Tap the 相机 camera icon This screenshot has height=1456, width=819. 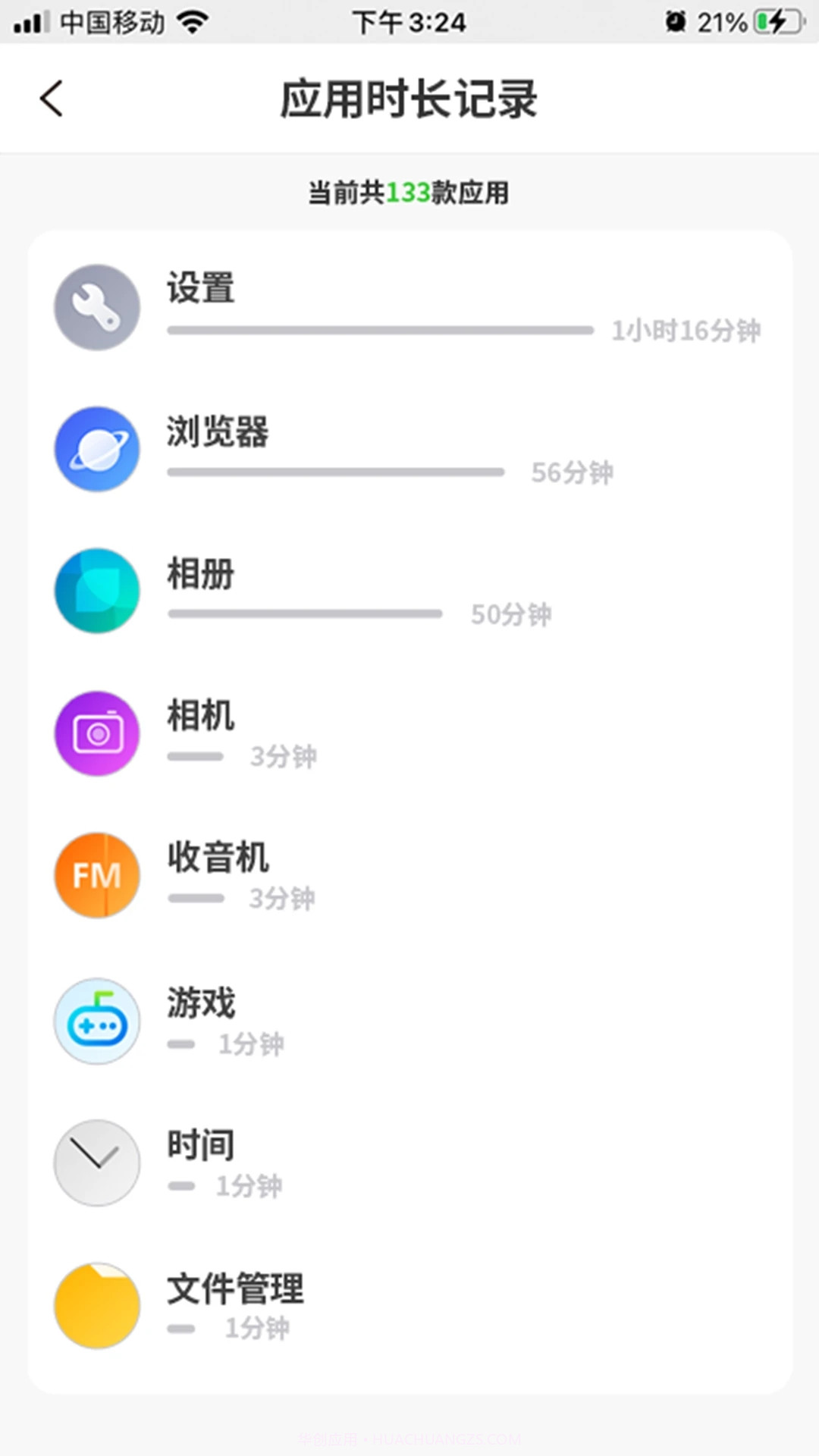coord(96,733)
